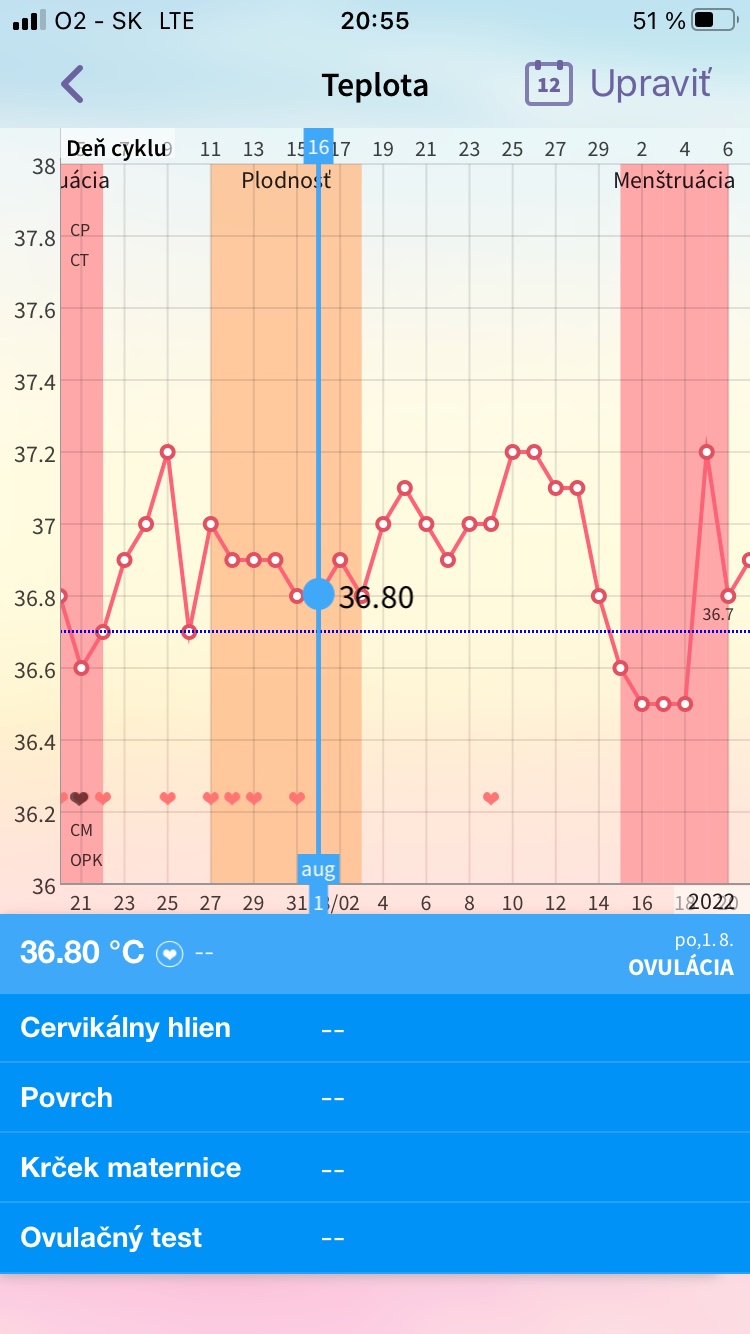The height and width of the screenshot is (1334, 750).
Task: Select the Krček maternice row
Action: [x=374, y=1168]
